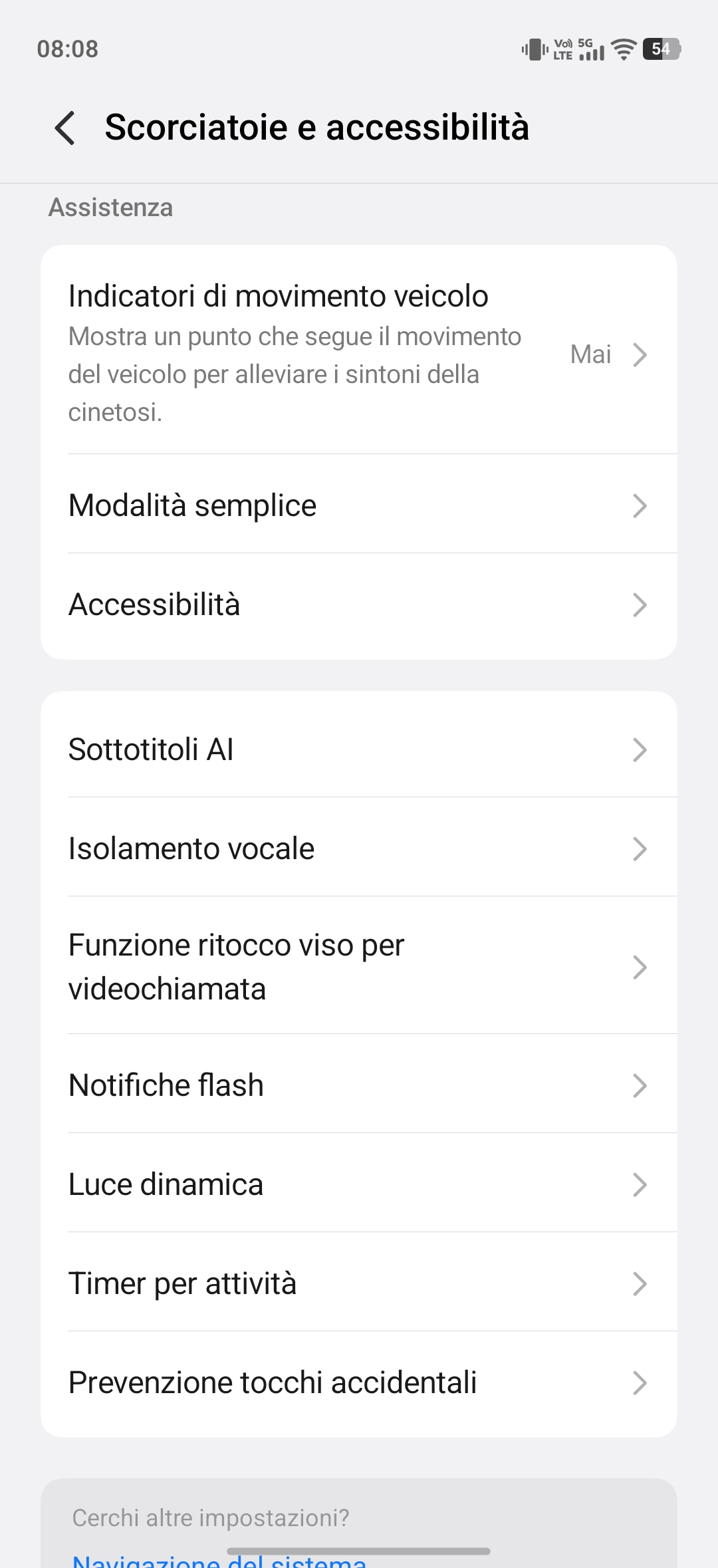Follow the Navigazione del sistema link
Image resolution: width=718 pixels, height=1568 pixels.
click(x=219, y=1560)
